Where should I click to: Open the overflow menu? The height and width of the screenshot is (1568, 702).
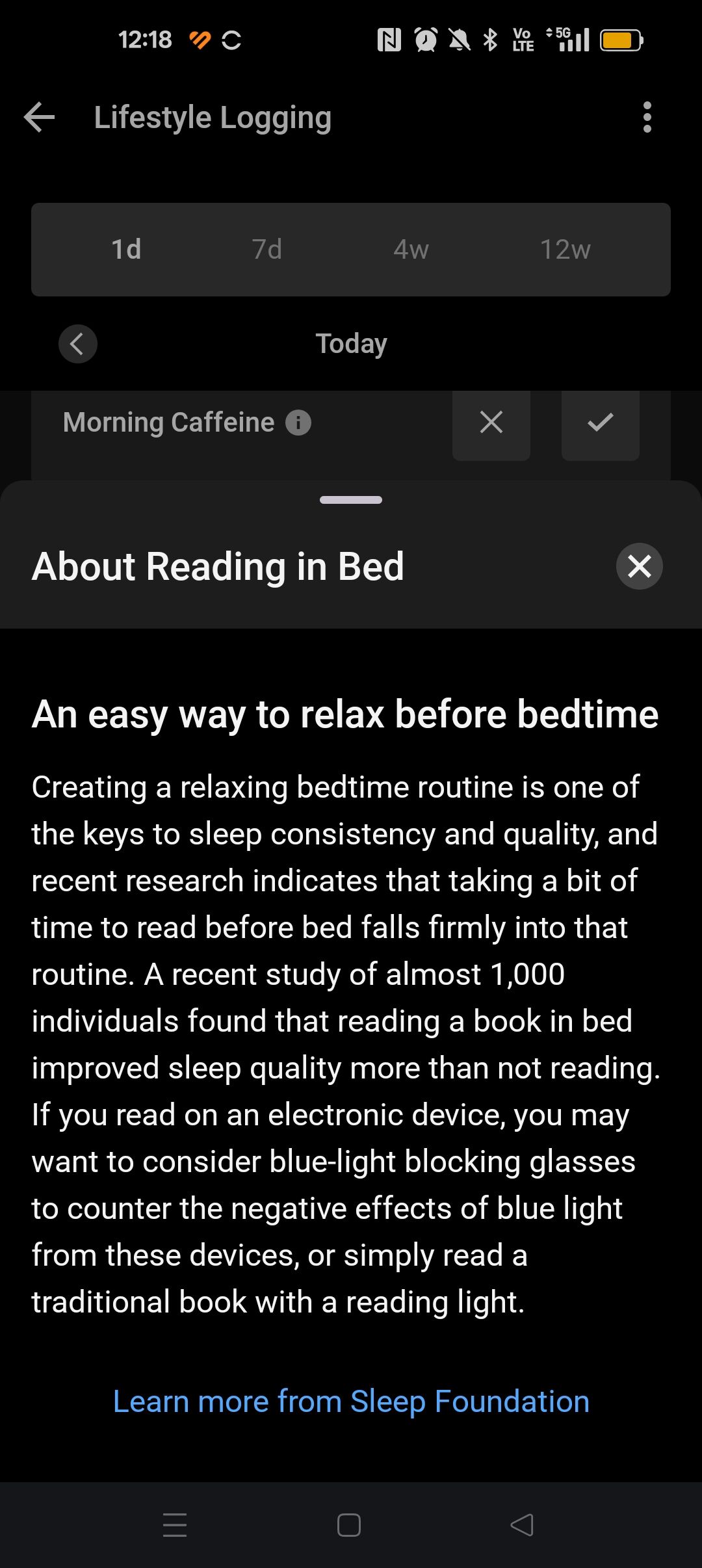[x=646, y=118]
